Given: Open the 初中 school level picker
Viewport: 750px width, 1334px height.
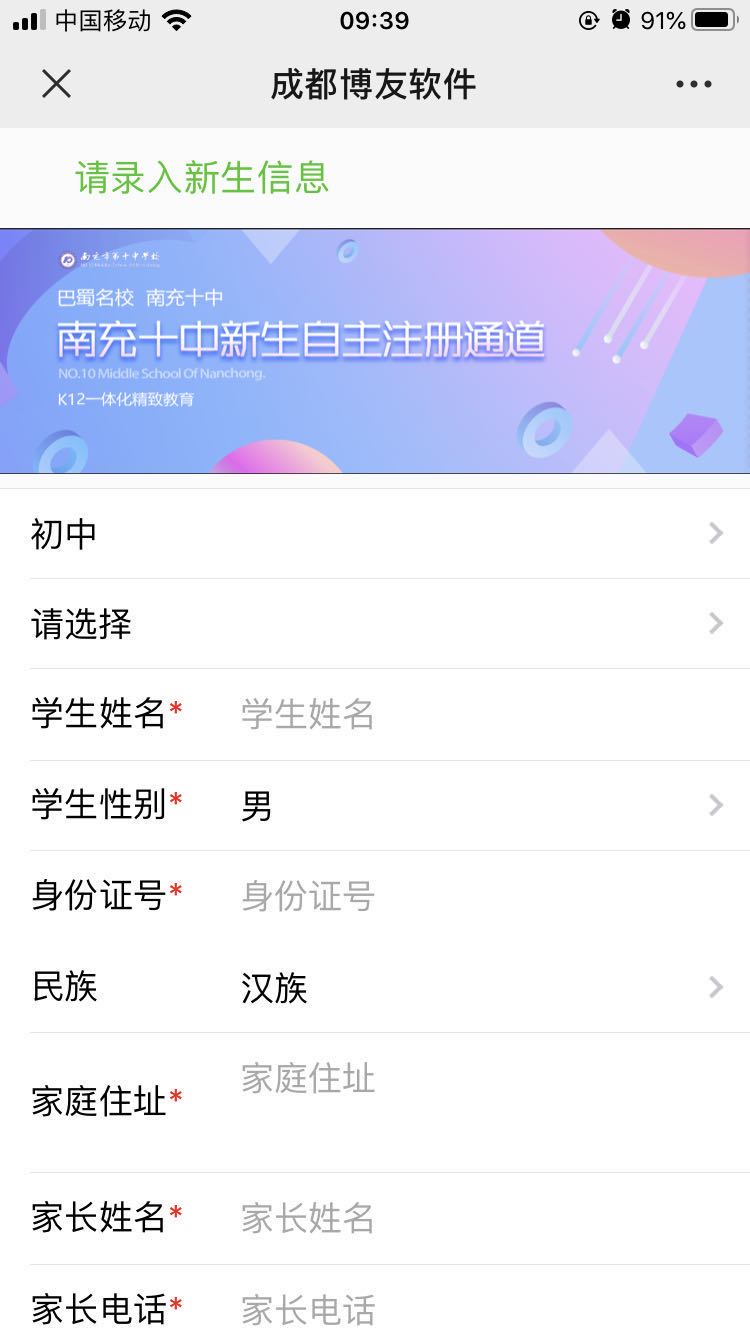Looking at the screenshot, I should [375, 534].
